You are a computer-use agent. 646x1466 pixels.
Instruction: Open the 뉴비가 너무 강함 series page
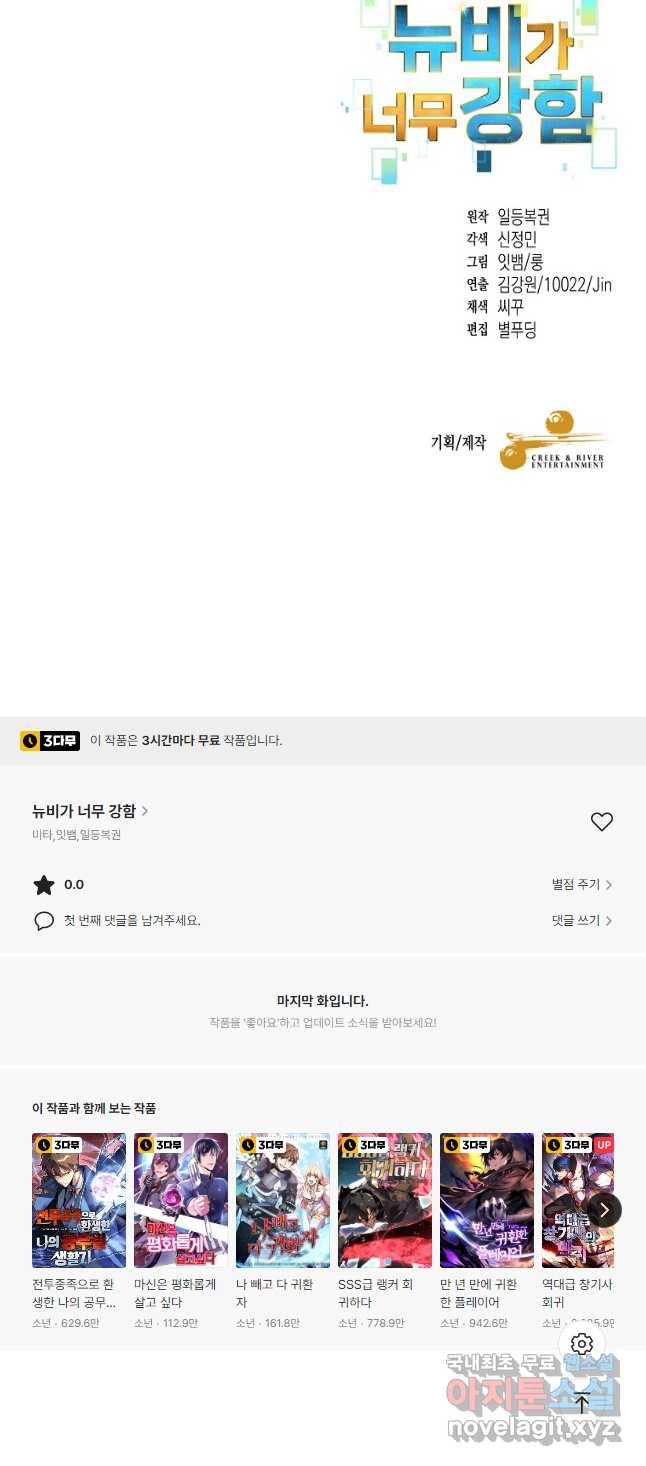[90, 811]
